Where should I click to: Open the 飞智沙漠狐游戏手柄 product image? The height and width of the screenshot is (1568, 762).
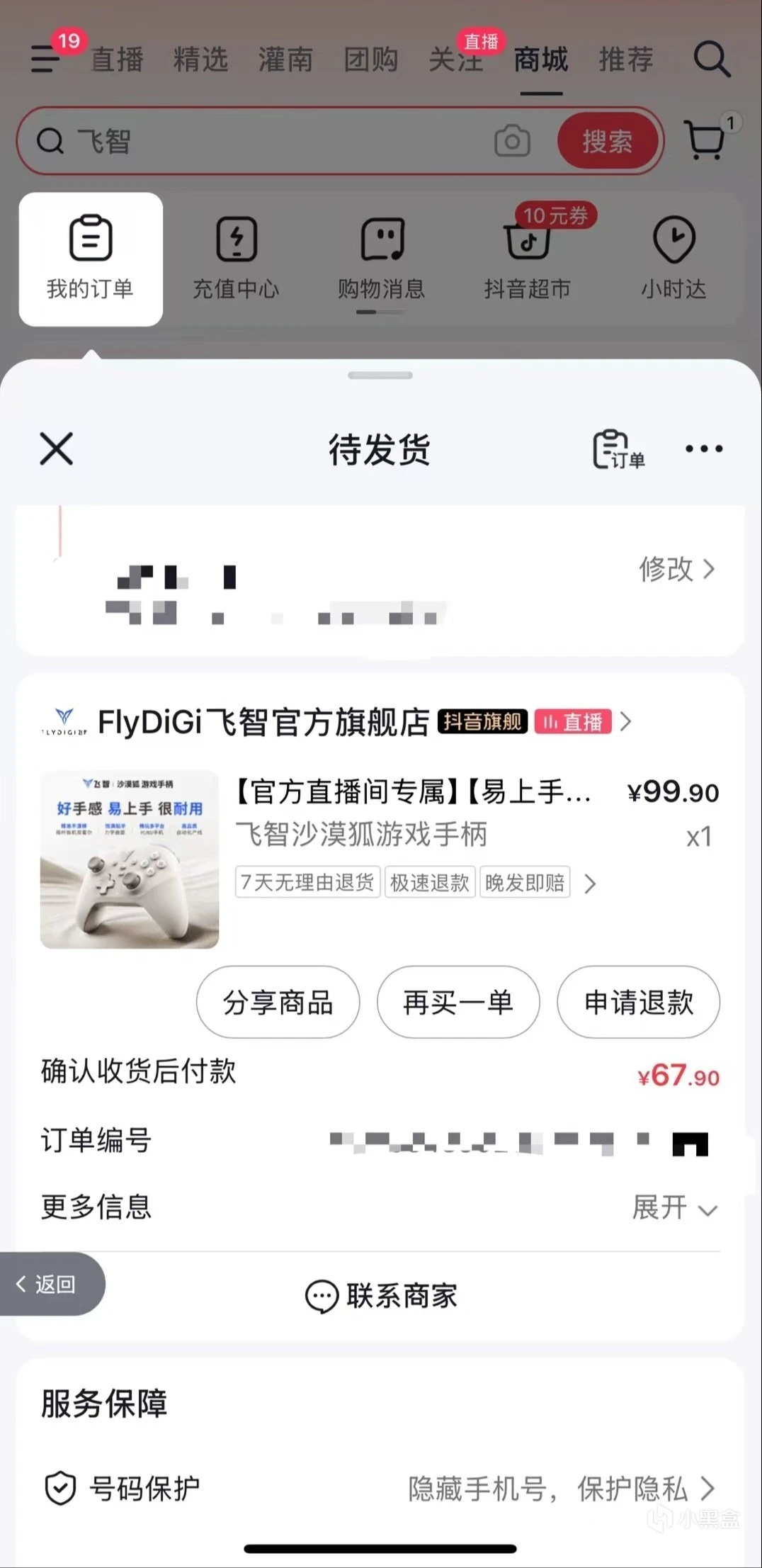(x=130, y=859)
